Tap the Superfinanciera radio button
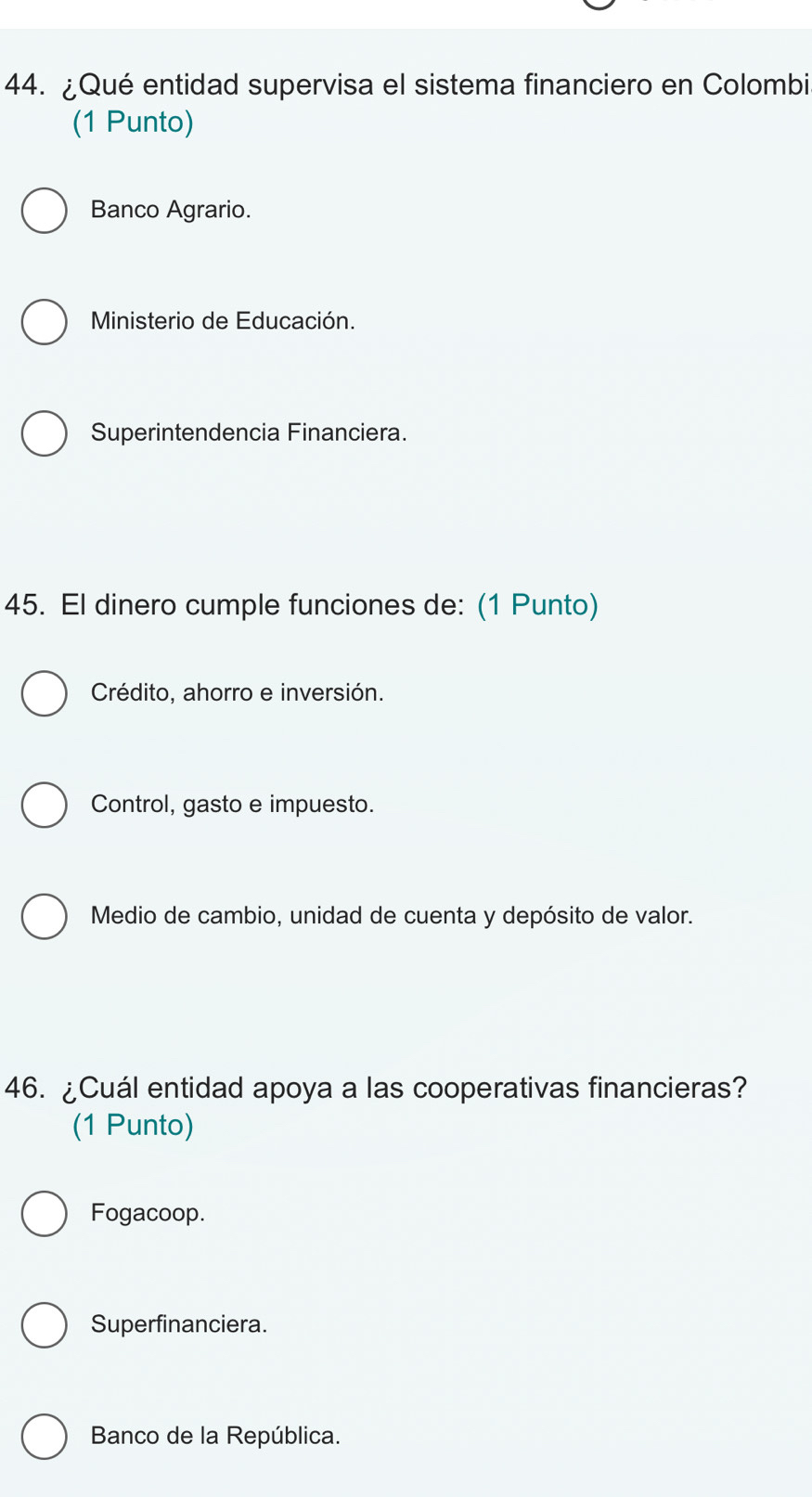 point(44,1325)
